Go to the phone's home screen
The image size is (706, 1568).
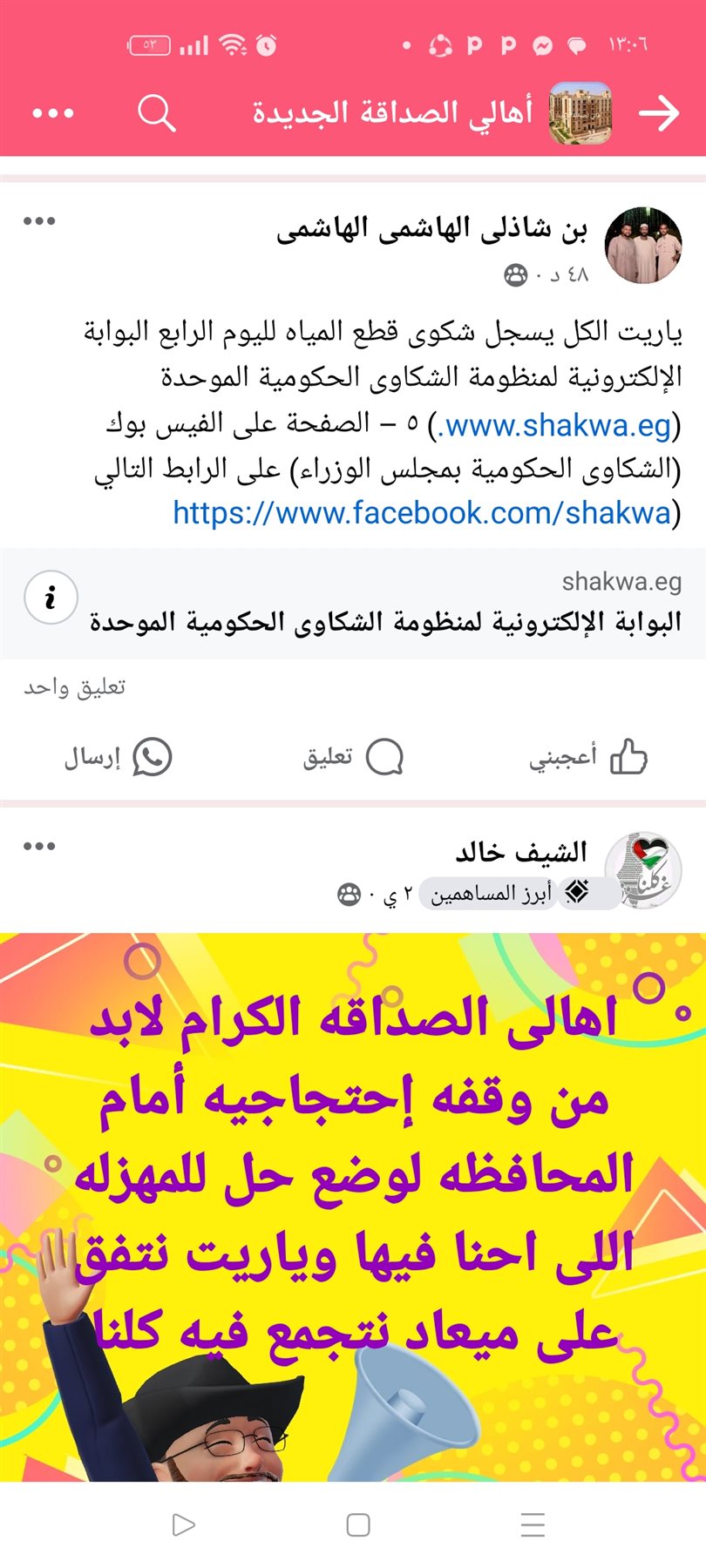pos(358,1524)
